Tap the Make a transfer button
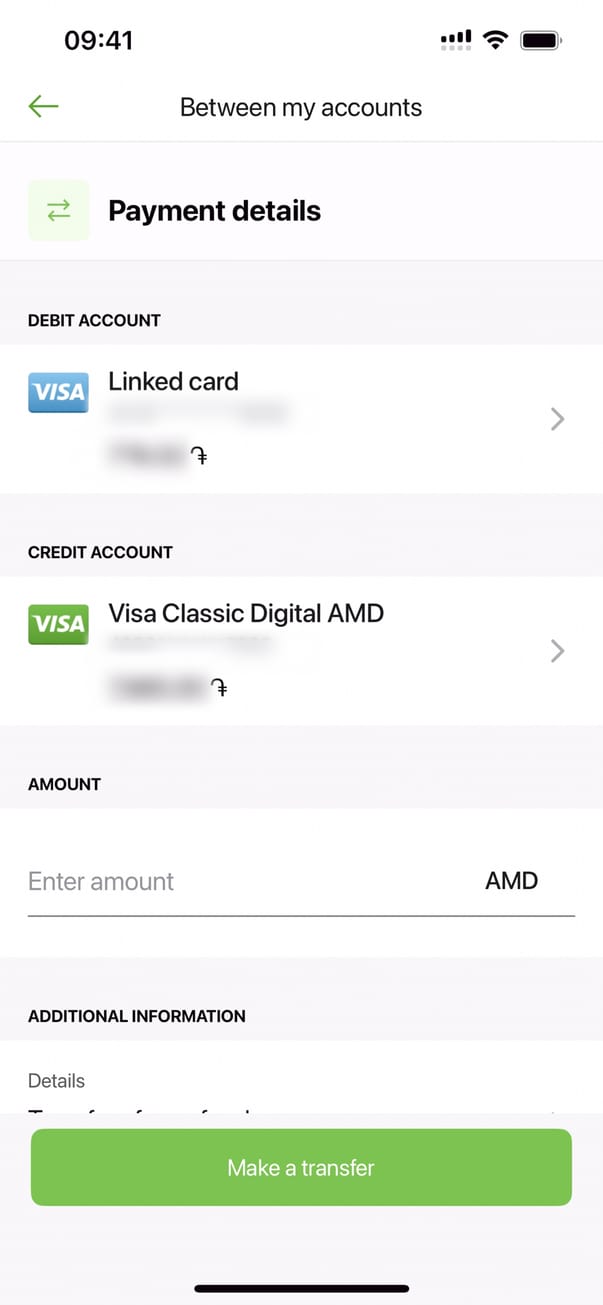Image resolution: width=603 pixels, height=1305 pixels. click(x=301, y=1167)
